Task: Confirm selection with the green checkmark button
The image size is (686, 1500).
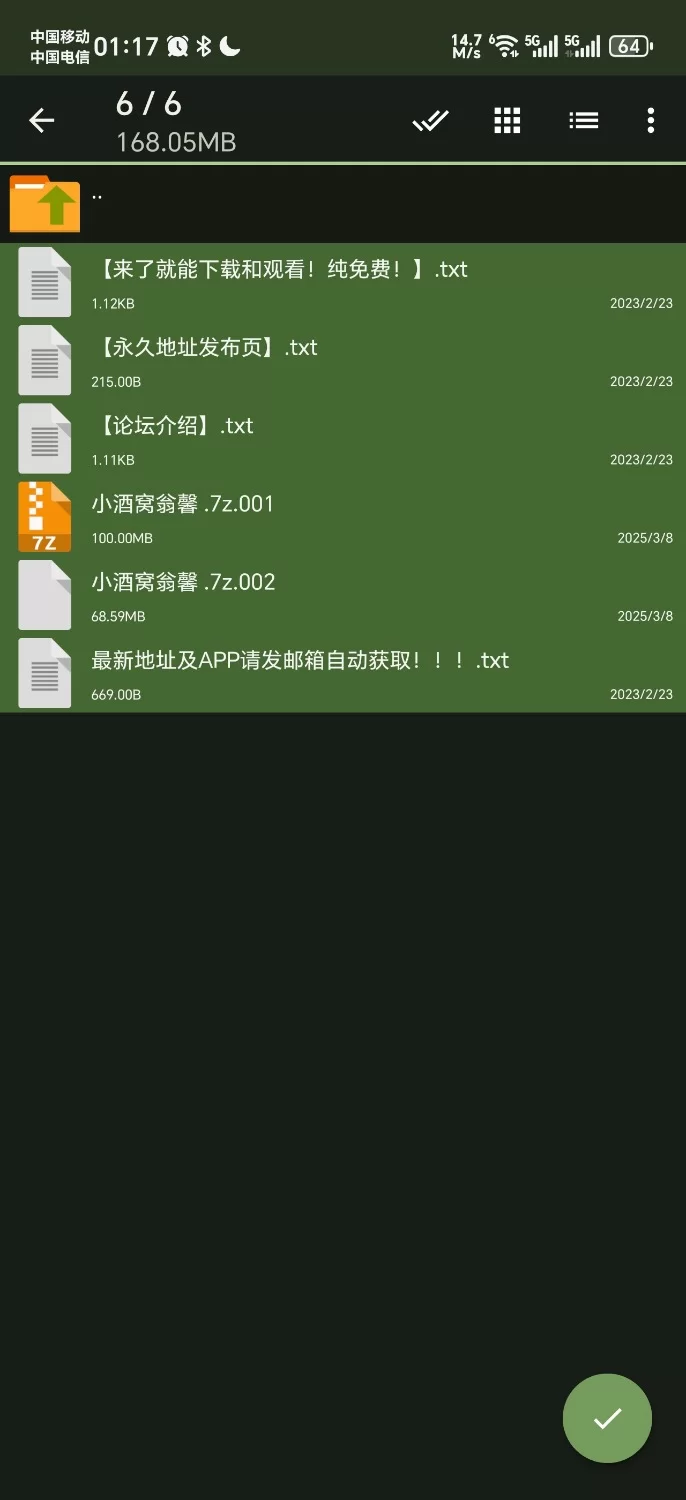Action: tap(607, 1418)
